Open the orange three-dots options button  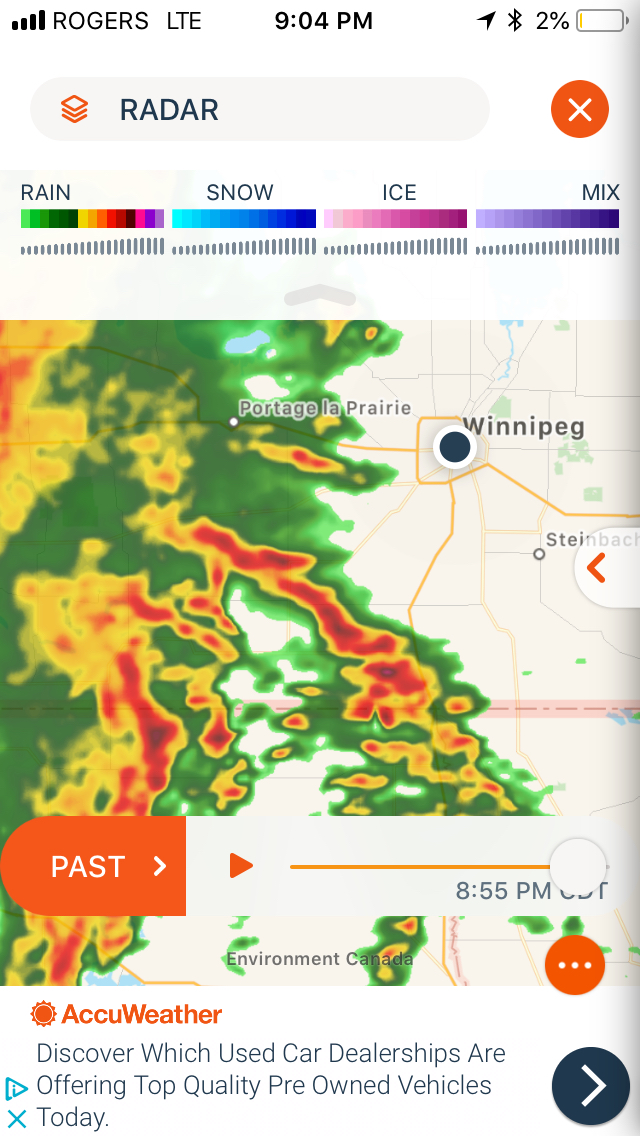tap(575, 965)
